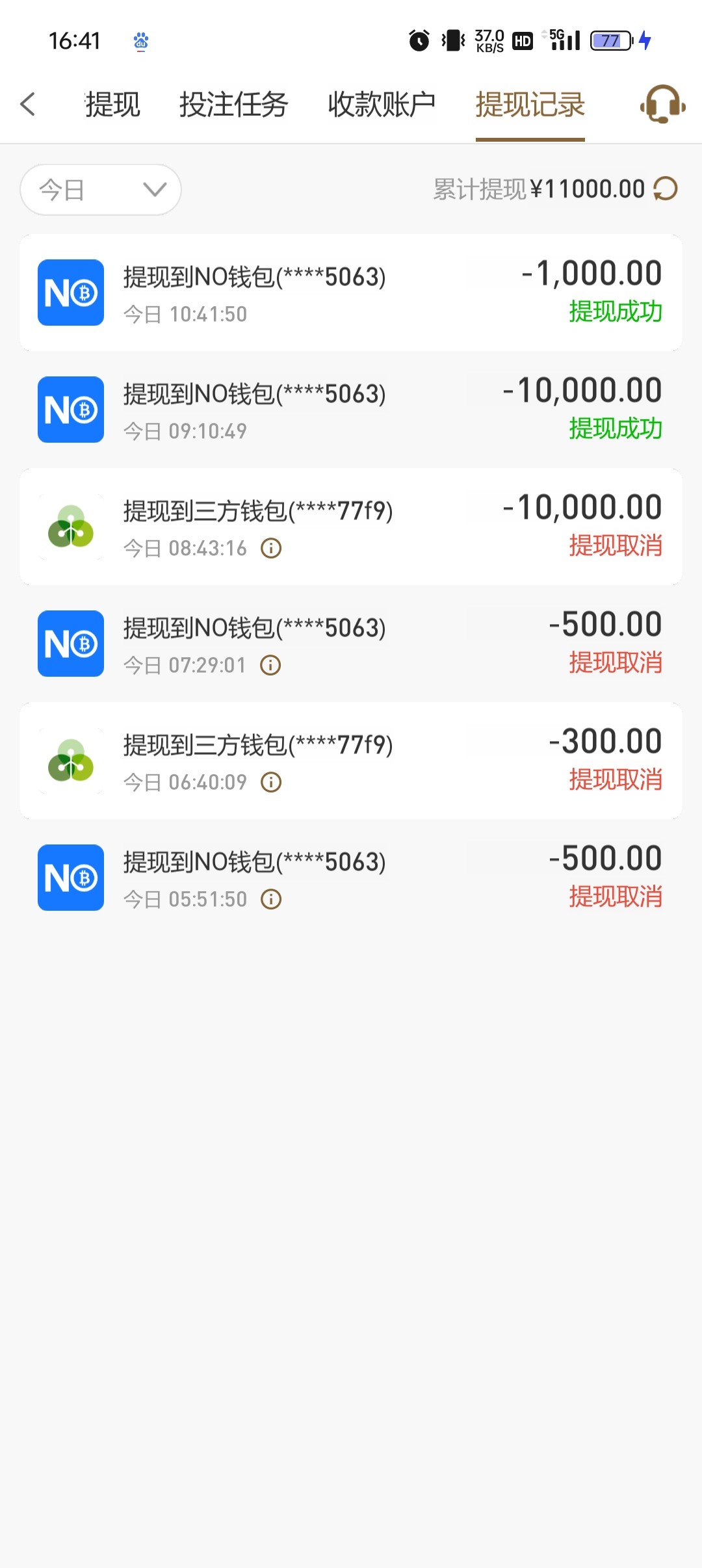Open the 09:10:49 withdrawal record
This screenshot has width=702, height=1568.
pos(351,410)
